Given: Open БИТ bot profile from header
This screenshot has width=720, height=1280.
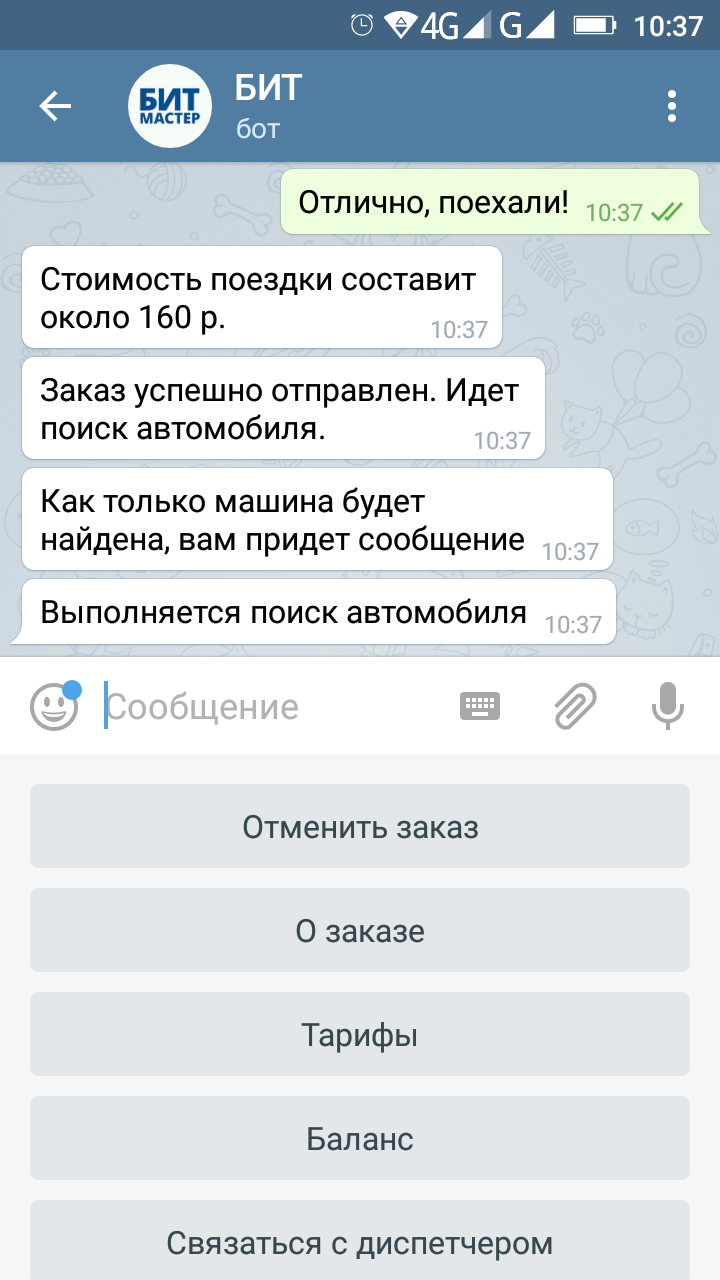Looking at the screenshot, I should point(267,106).
